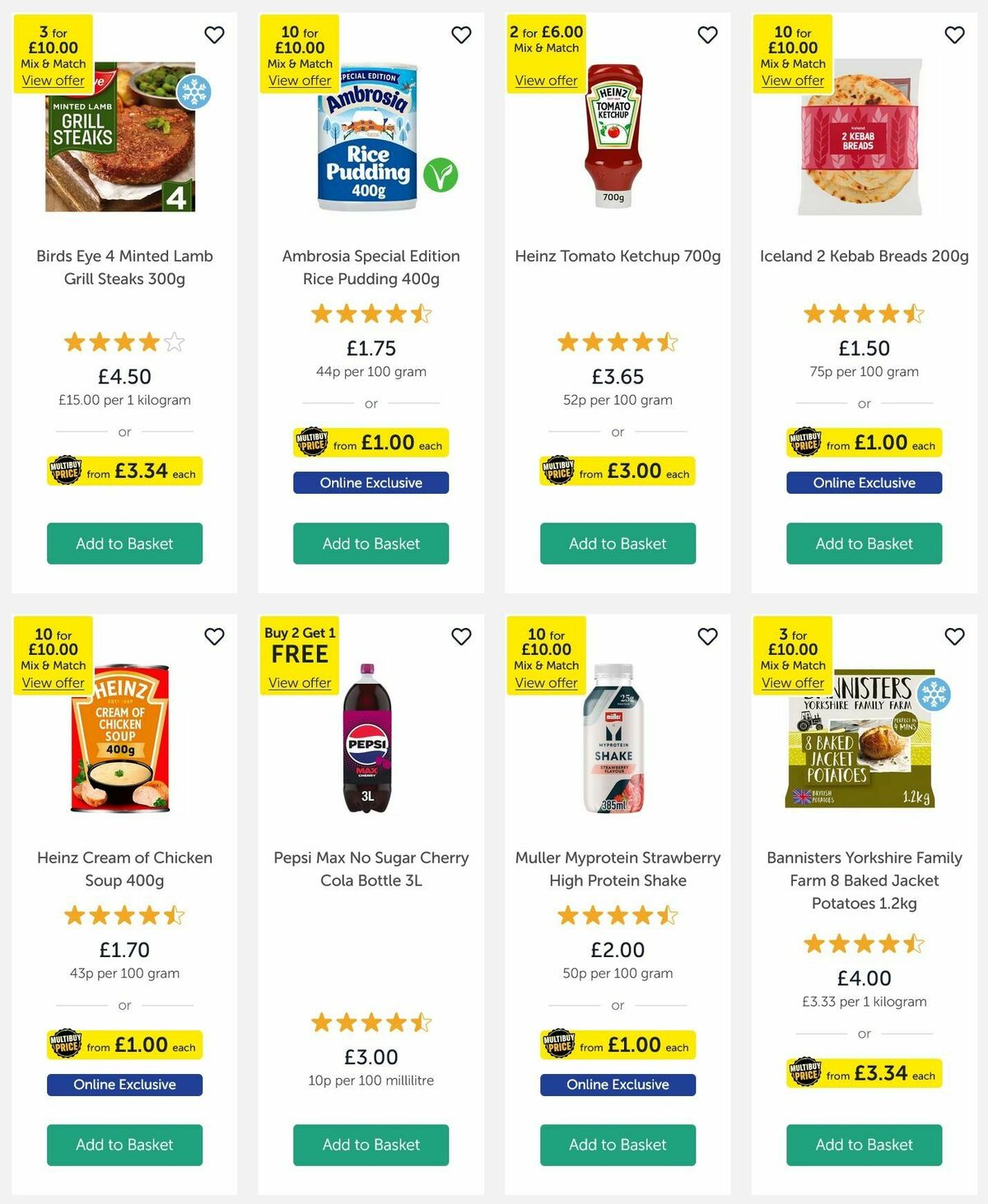The width and height of the screenshot is (988, 1204).
Task: Click the heart icon on Iceland Kebab Breads
Action: (x=953, y=35)
